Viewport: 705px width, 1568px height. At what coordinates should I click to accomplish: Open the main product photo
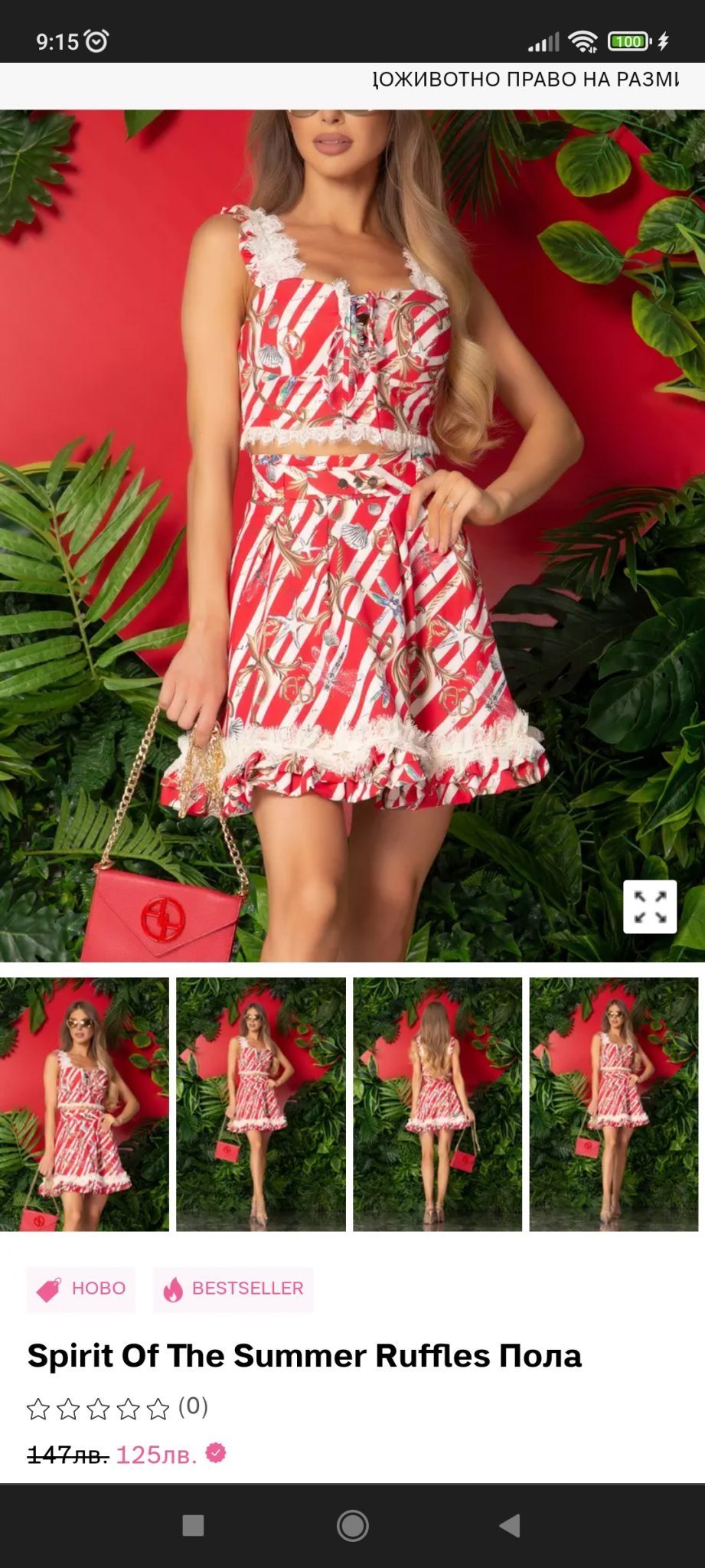352,535
